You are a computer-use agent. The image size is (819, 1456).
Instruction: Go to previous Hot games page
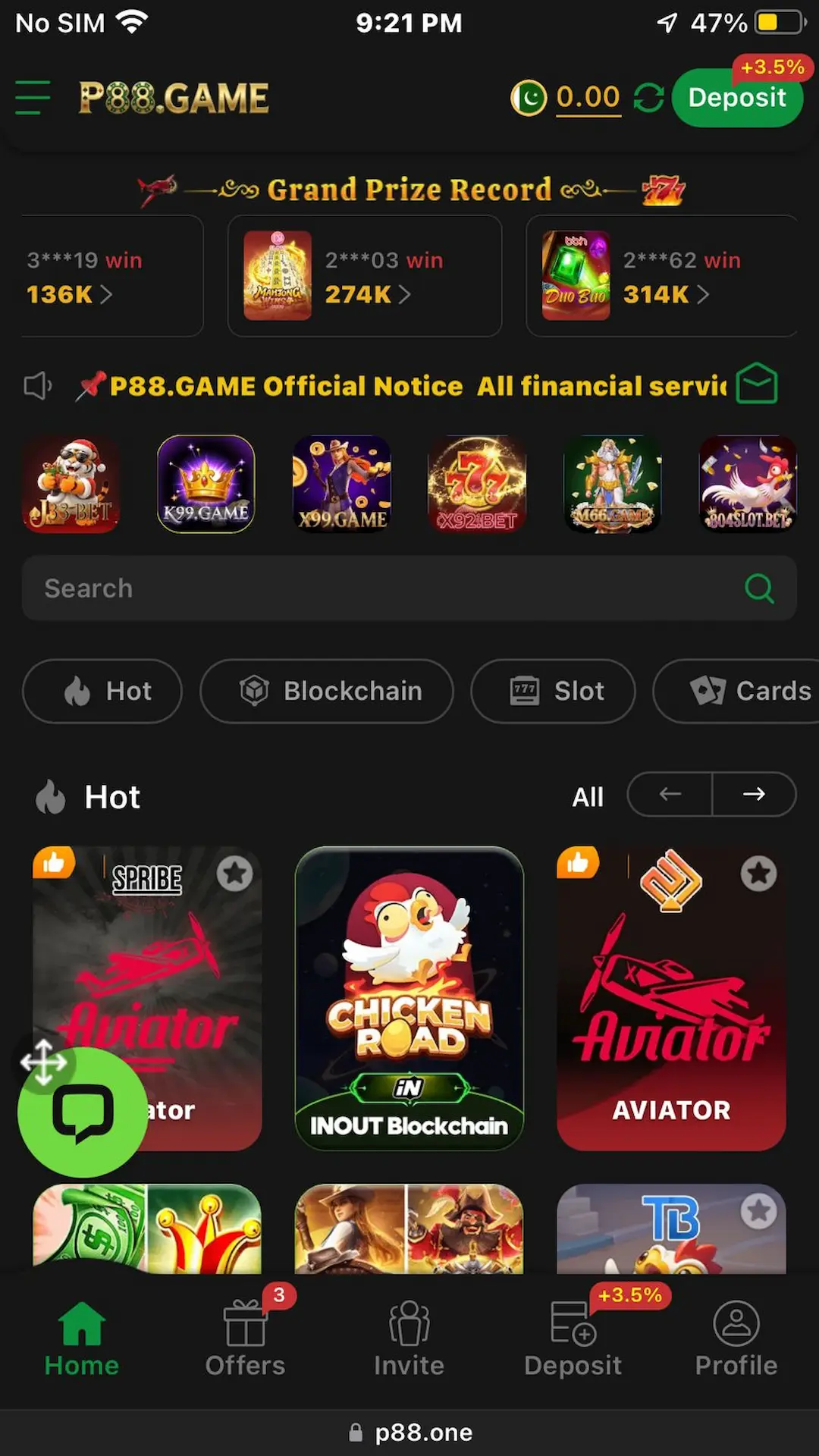670,794
